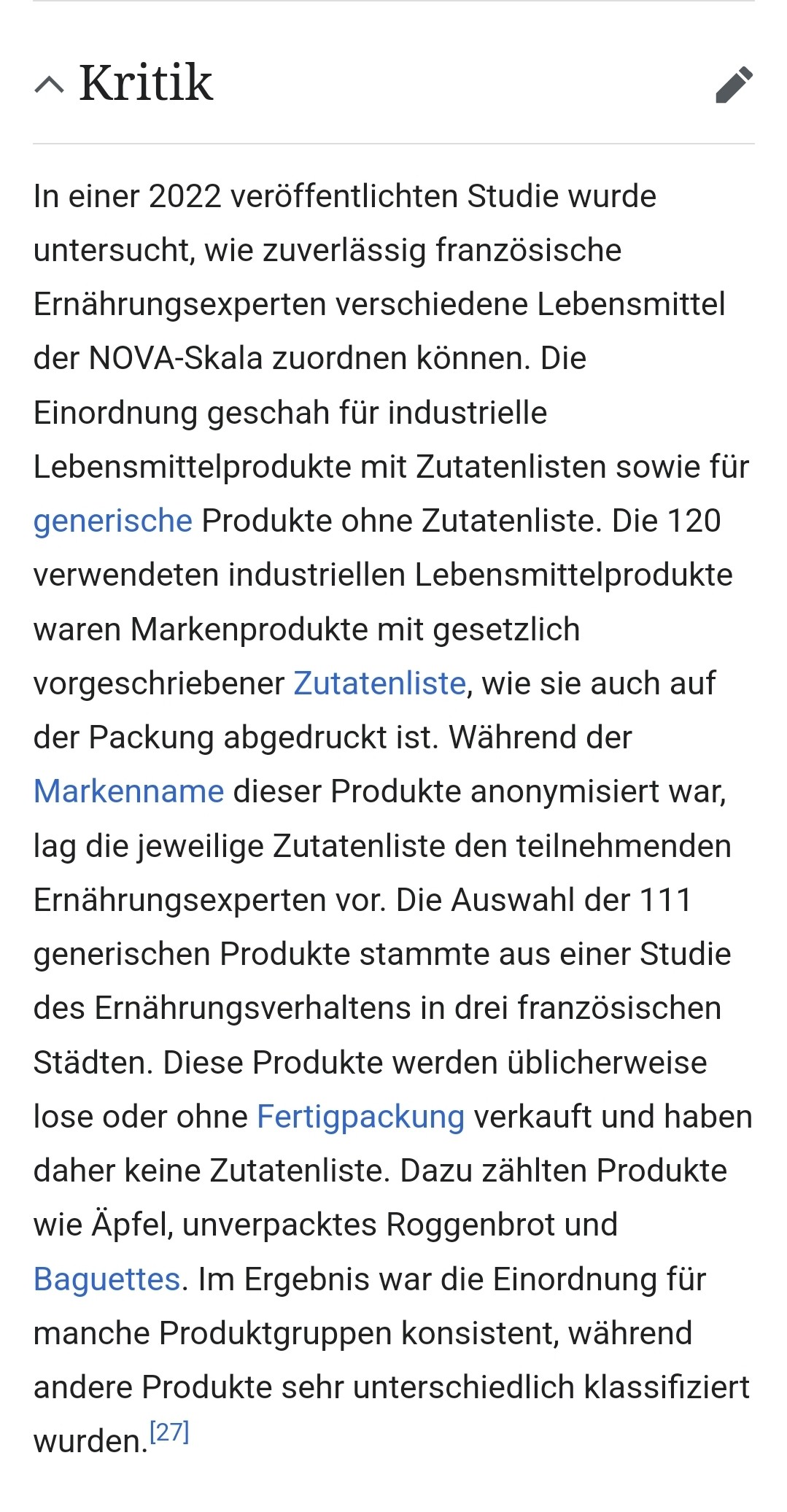Screen dimensions: 787x1512
Task: Jump to reference 27 footnote
Action: click(169, 1432)
